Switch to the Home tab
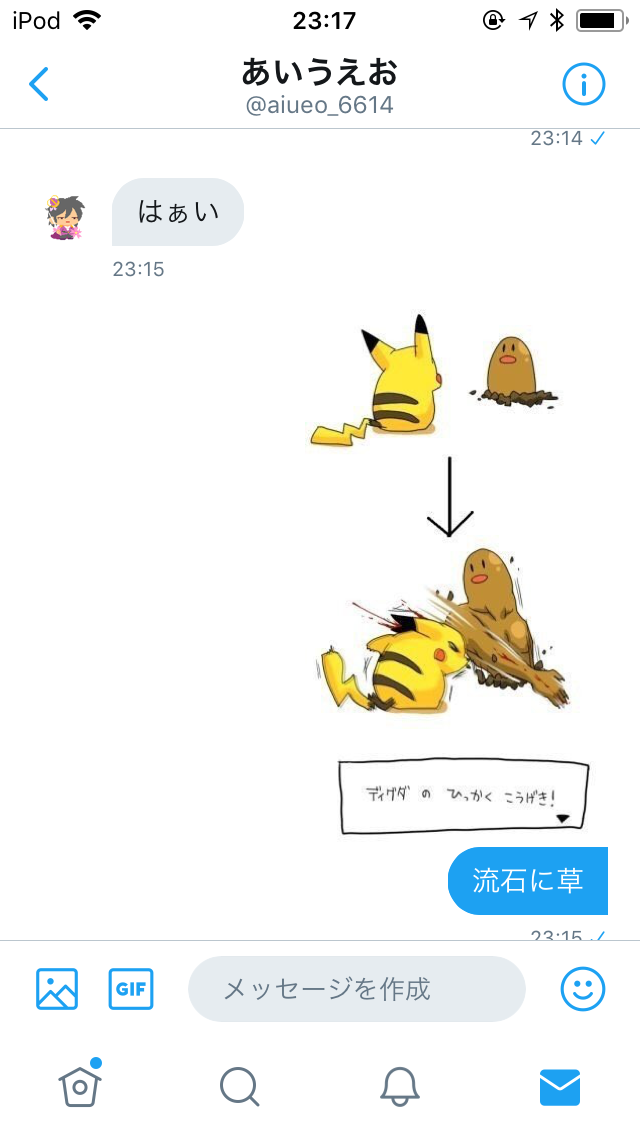The width and height of the screenshot is (640, 1136). click(80, 1085)
